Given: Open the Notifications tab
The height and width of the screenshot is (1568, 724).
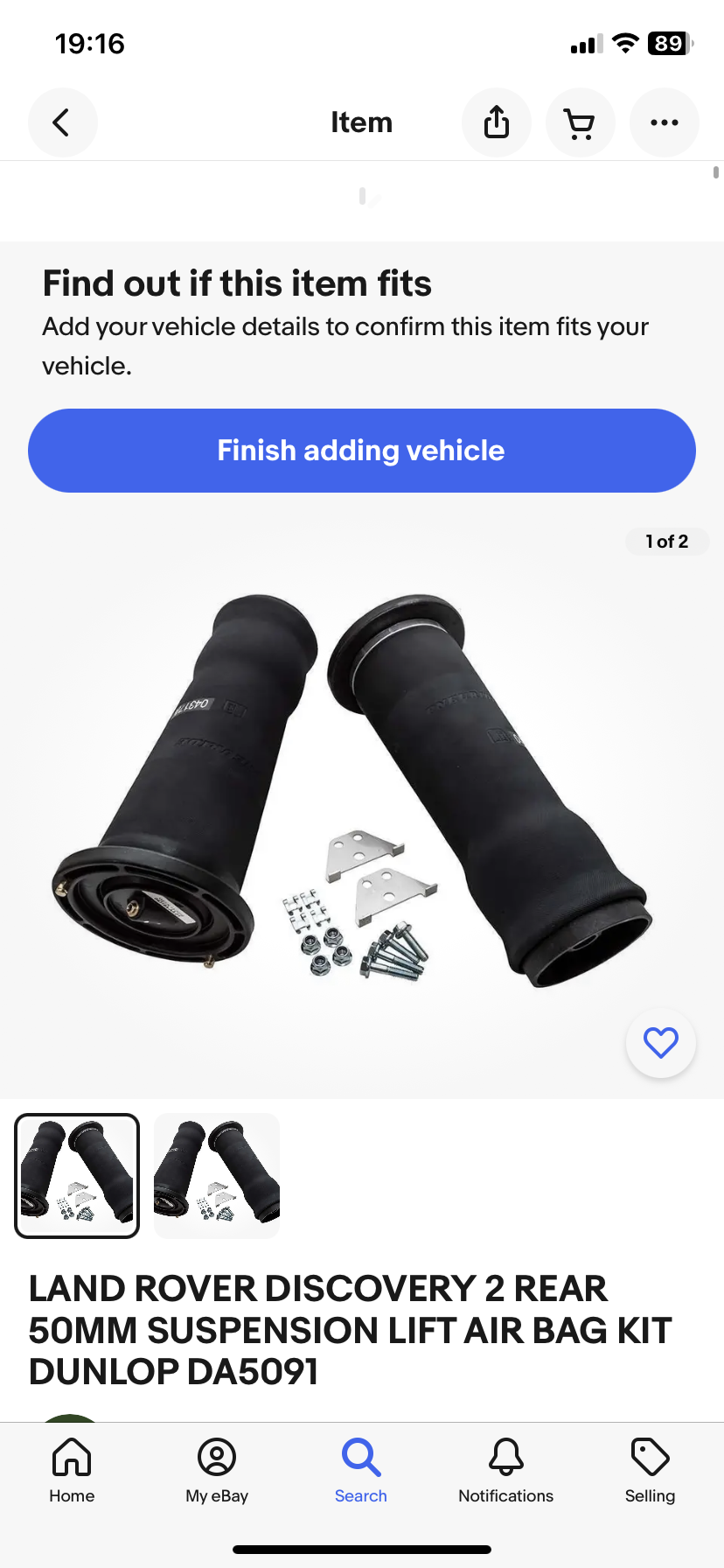Looking at the screenshot, I should pyautogui.click(x=506, y=1471).
